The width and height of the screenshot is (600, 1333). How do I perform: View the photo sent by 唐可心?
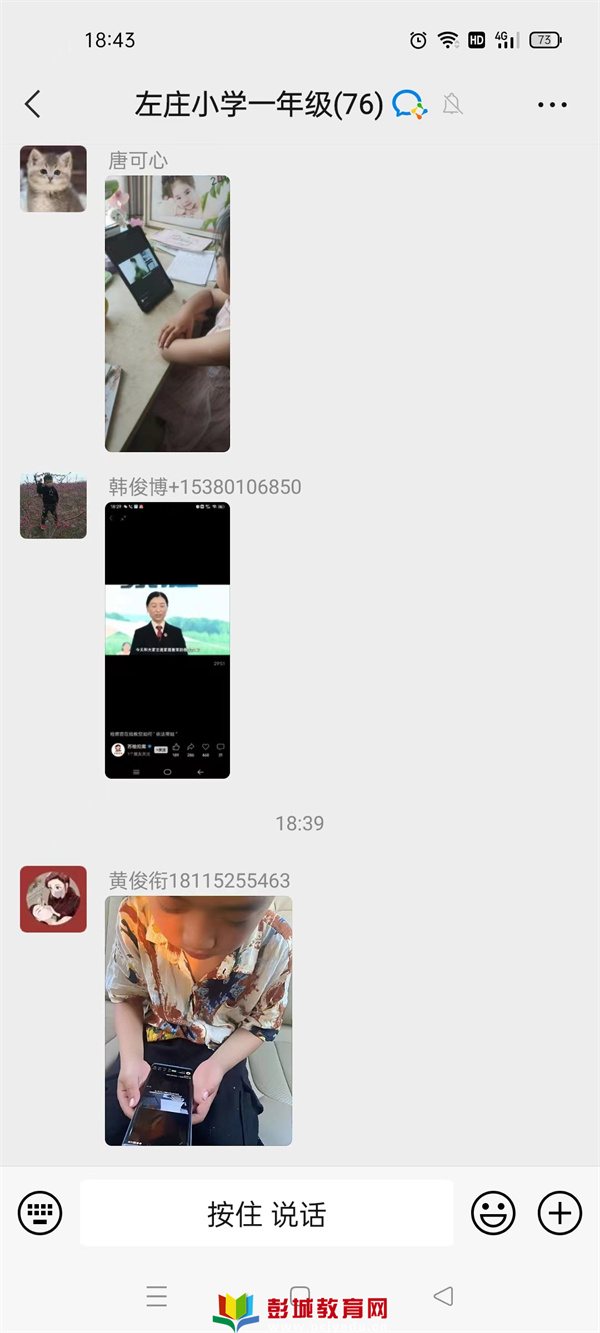tap(167, 314)
